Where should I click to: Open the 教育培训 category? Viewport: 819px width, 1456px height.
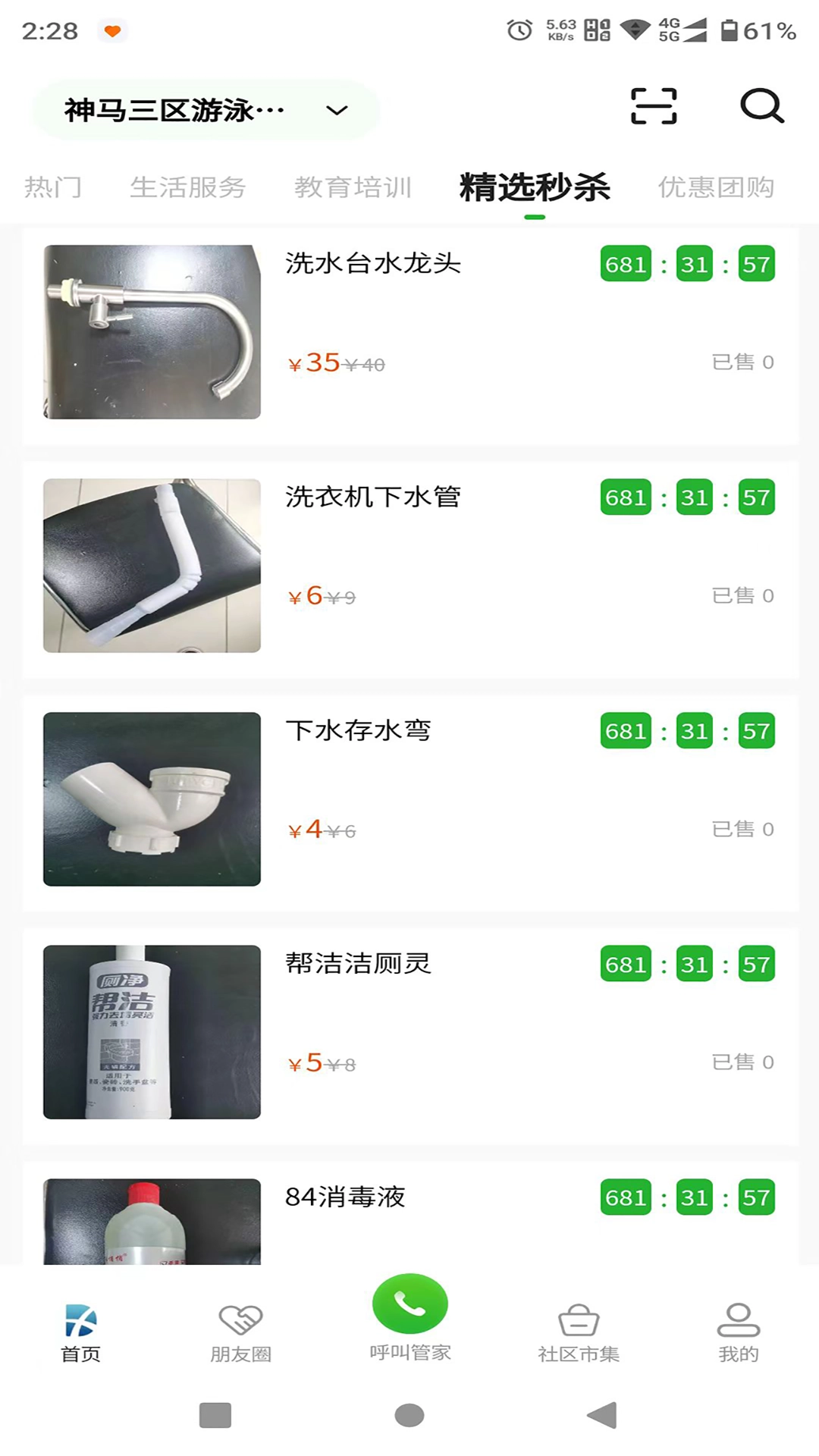coord(353,187)
